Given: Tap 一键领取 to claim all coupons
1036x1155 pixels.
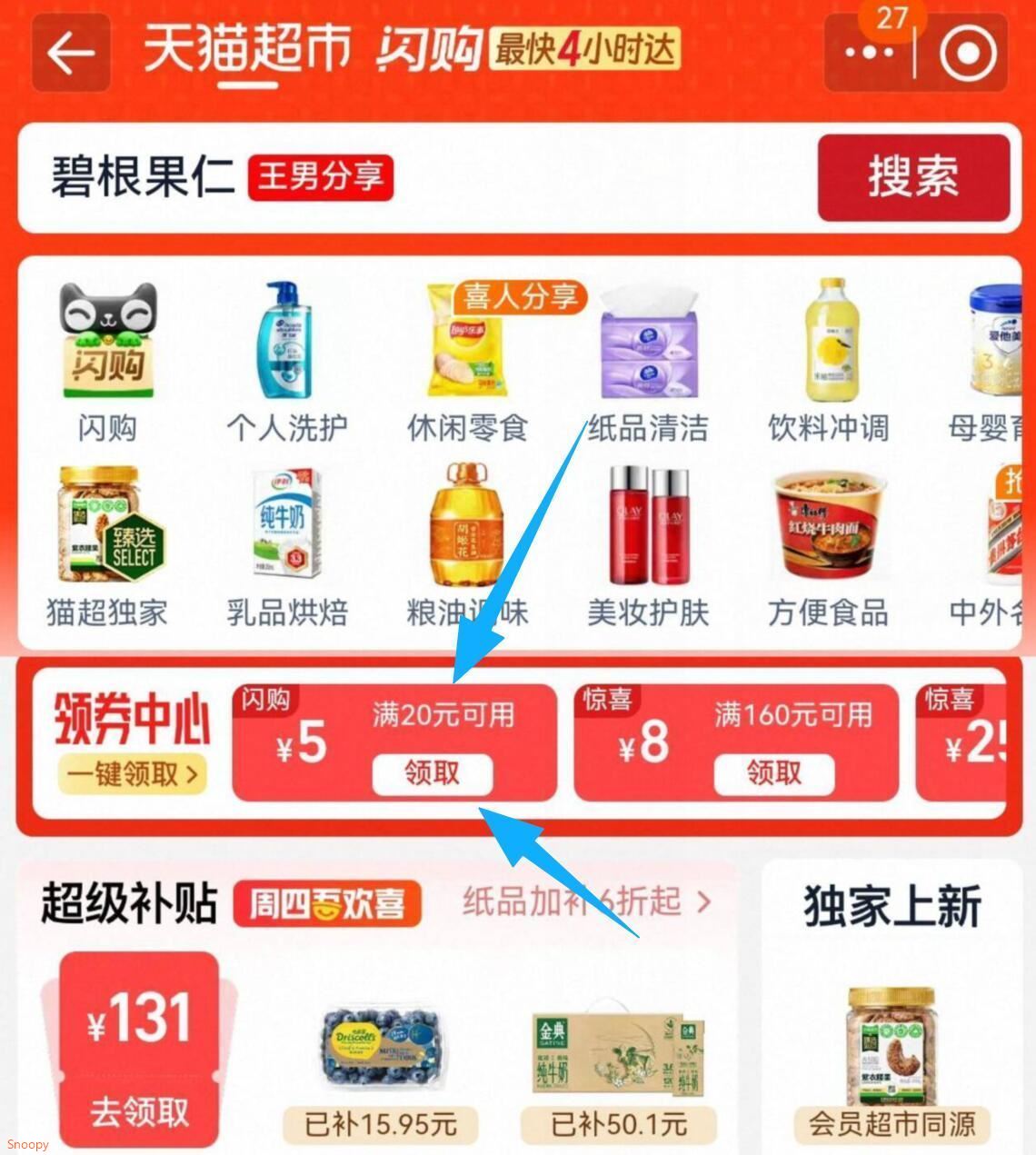Looking at the screenshot, I should 132,773.
